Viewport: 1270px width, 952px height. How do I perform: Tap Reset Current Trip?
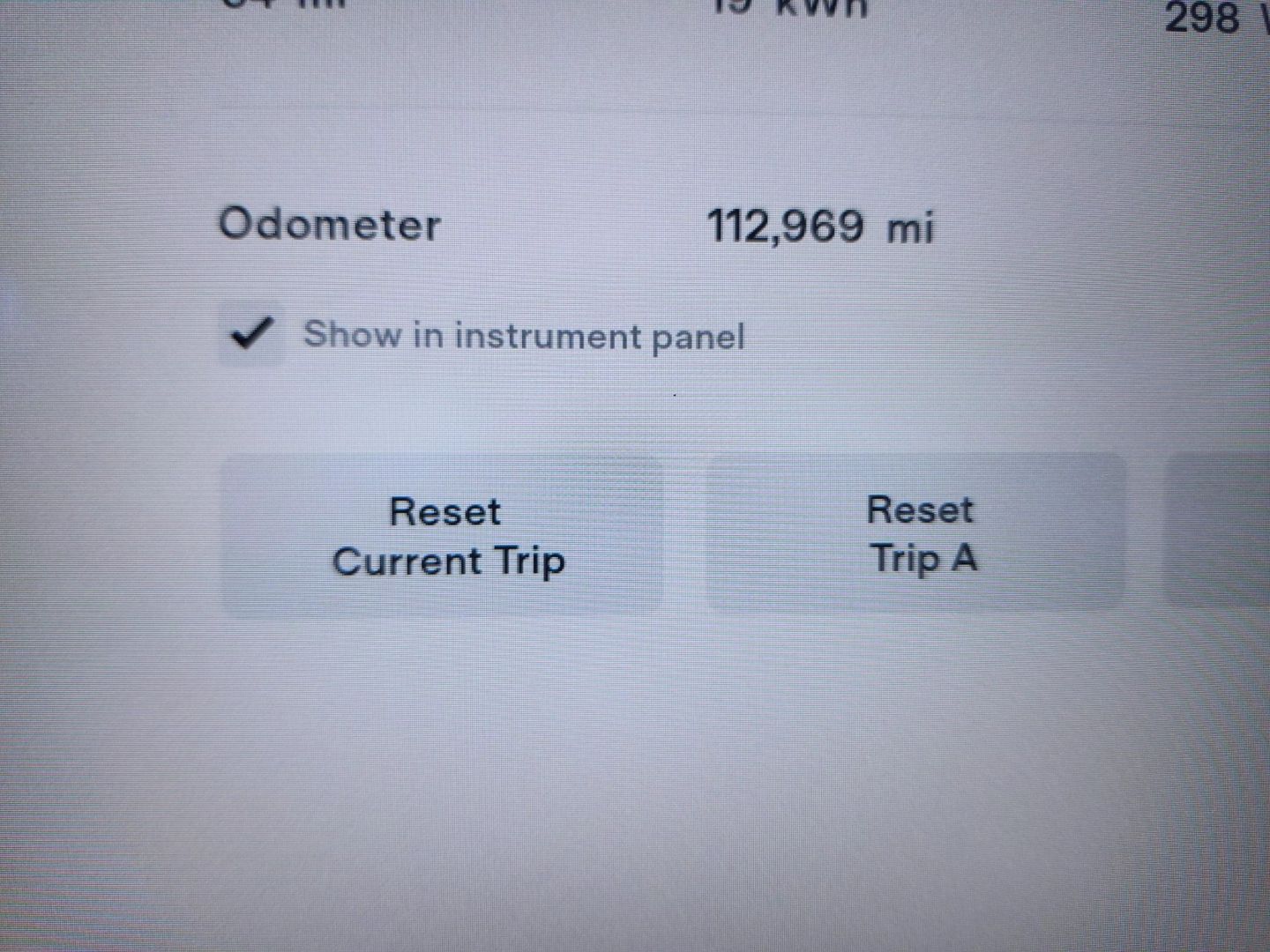coord(444,535)
